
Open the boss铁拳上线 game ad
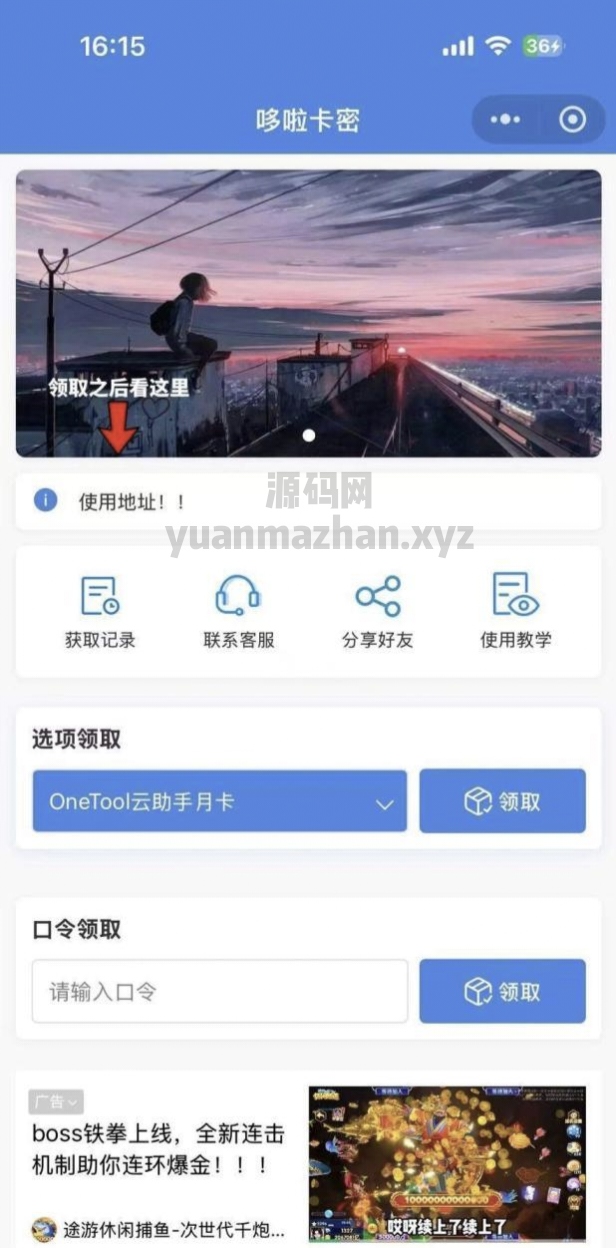tap(160, 1150)
